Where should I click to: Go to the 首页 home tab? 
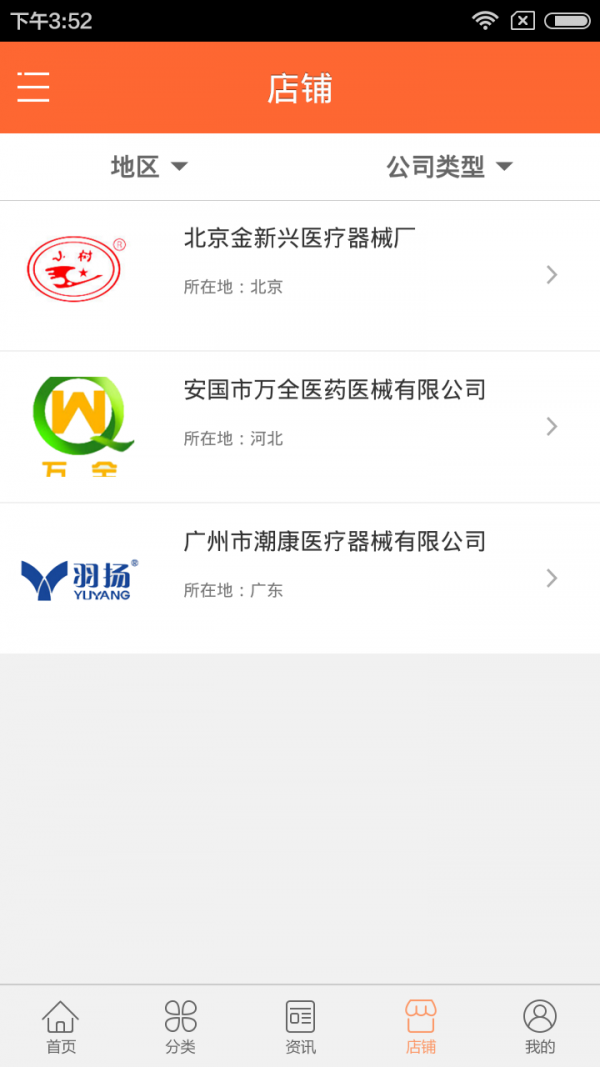pos(61,1026)
